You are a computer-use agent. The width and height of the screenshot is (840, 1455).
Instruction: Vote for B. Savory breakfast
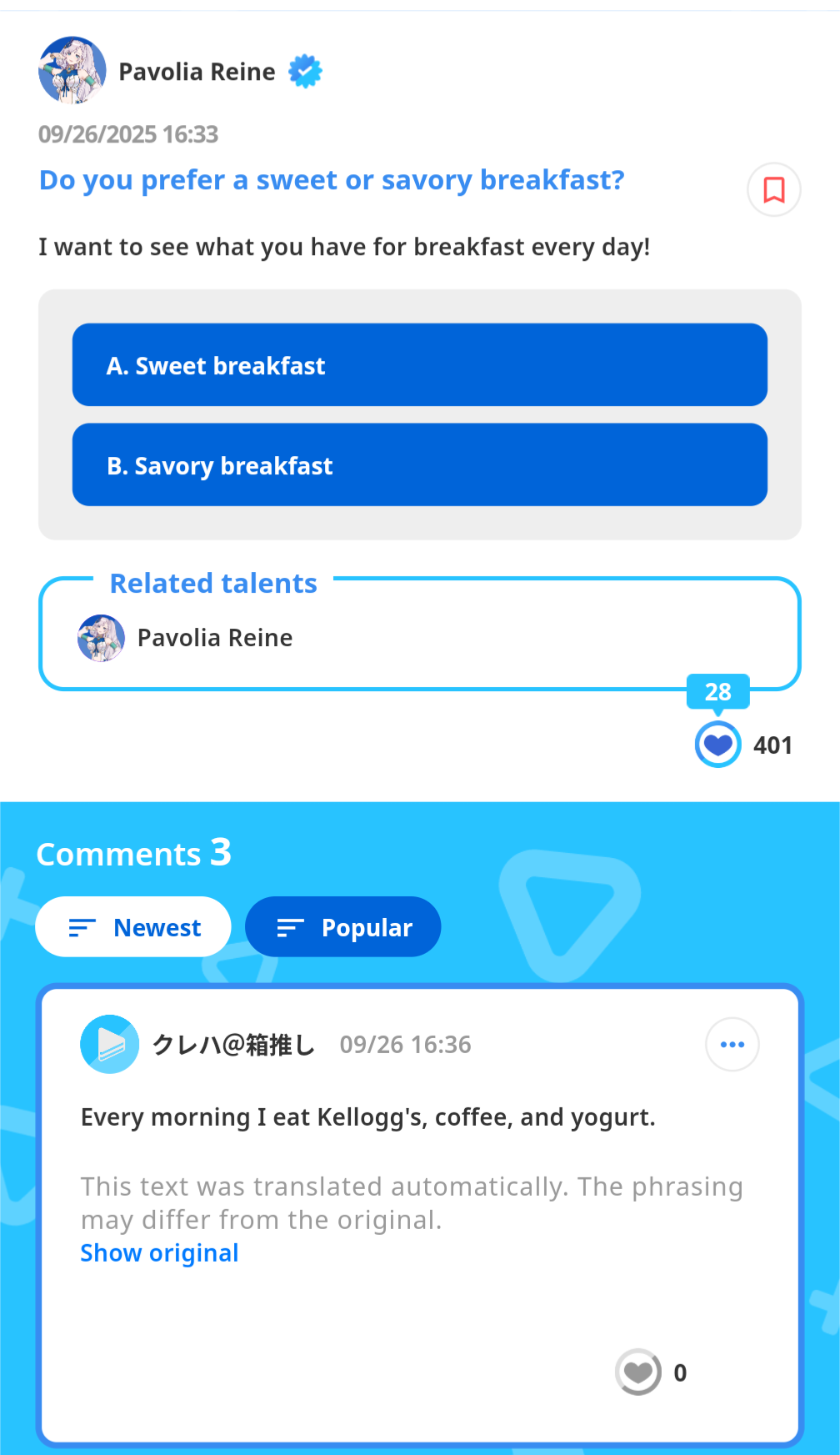419,465
